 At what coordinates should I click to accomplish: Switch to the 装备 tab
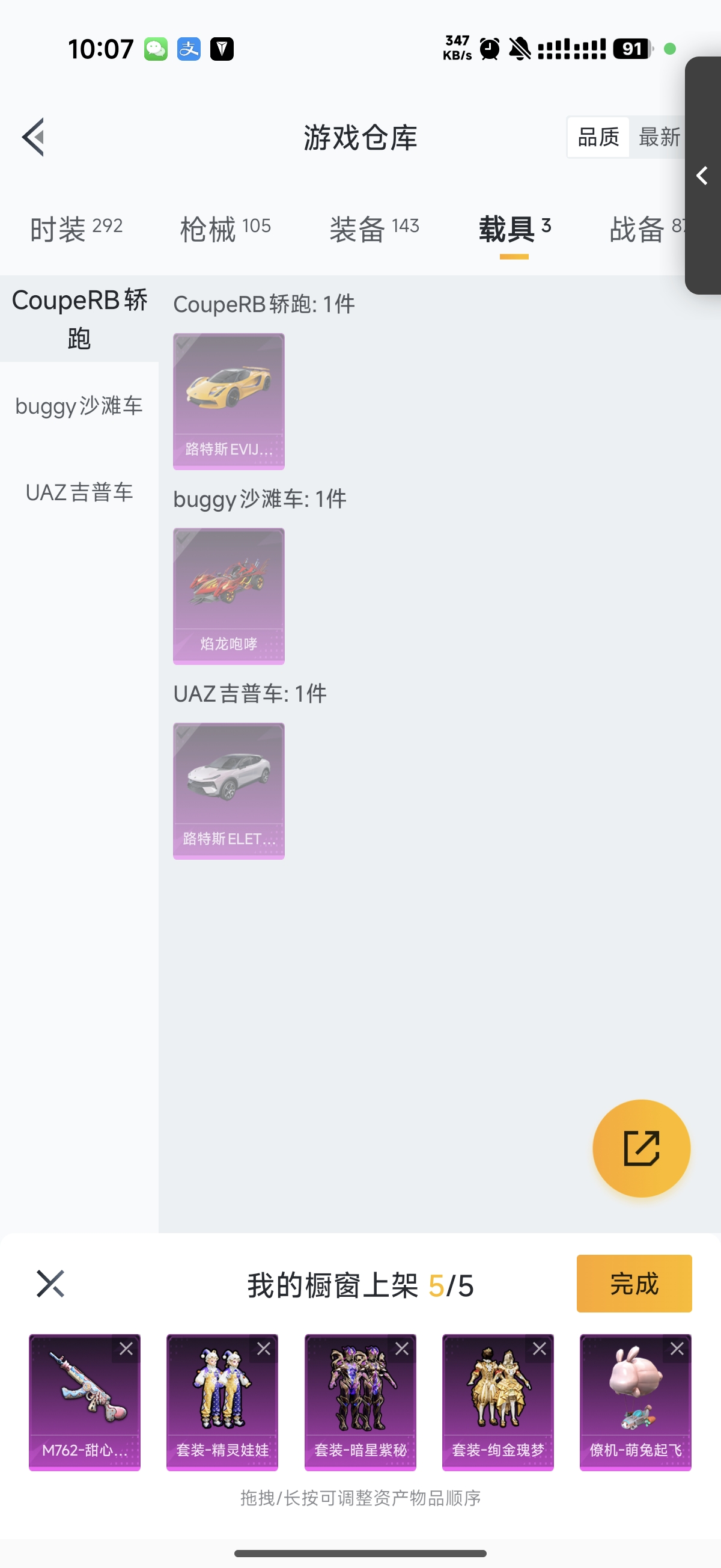click(x=374, y=229)
